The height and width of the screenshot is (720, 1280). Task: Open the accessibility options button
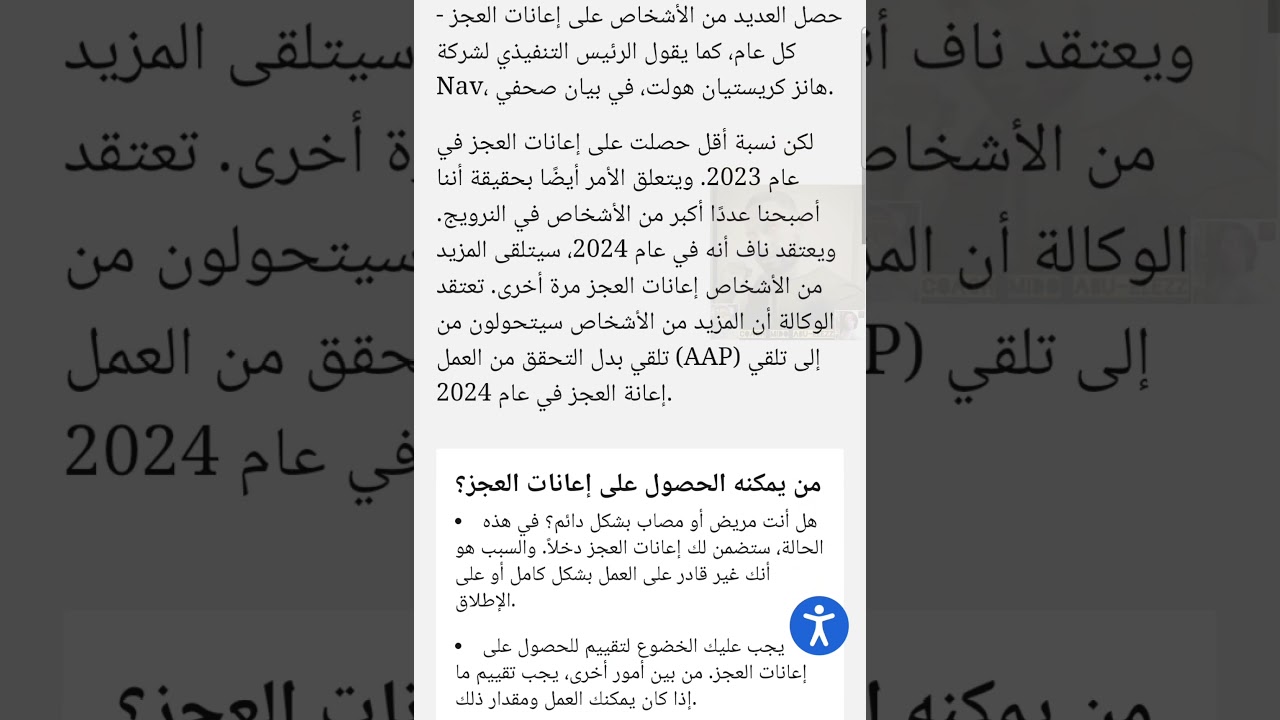point(819,626)
